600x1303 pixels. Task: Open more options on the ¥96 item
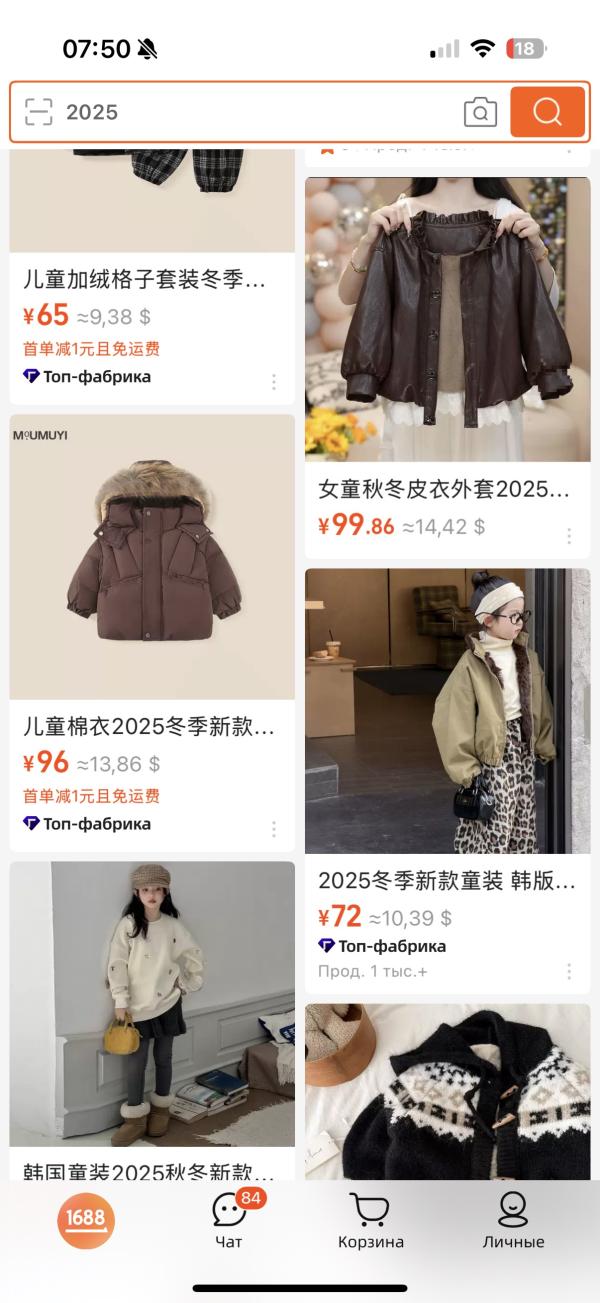(x=273, y=829)
